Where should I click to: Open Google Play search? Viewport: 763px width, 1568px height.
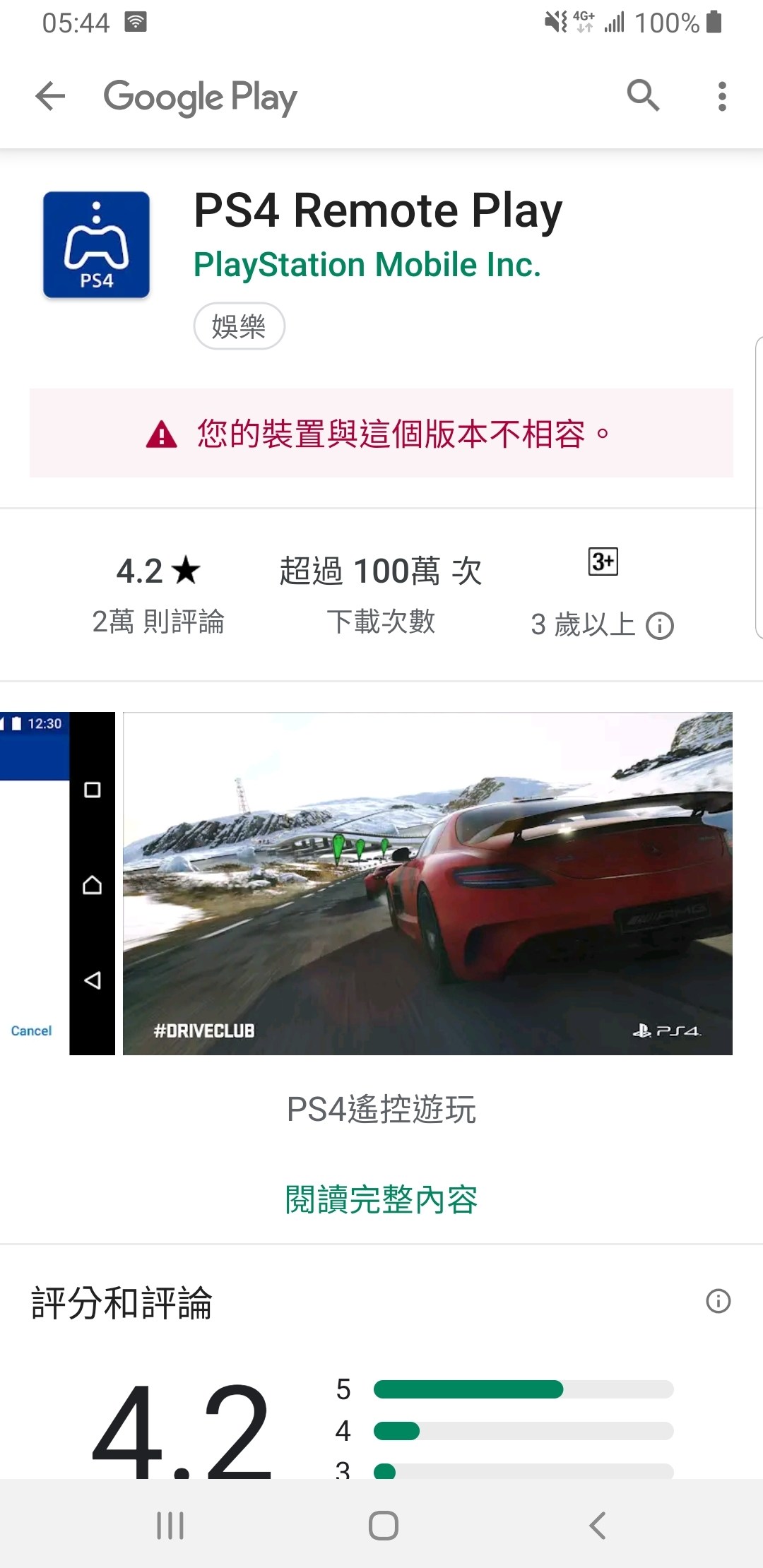click(x=643, y=95)
